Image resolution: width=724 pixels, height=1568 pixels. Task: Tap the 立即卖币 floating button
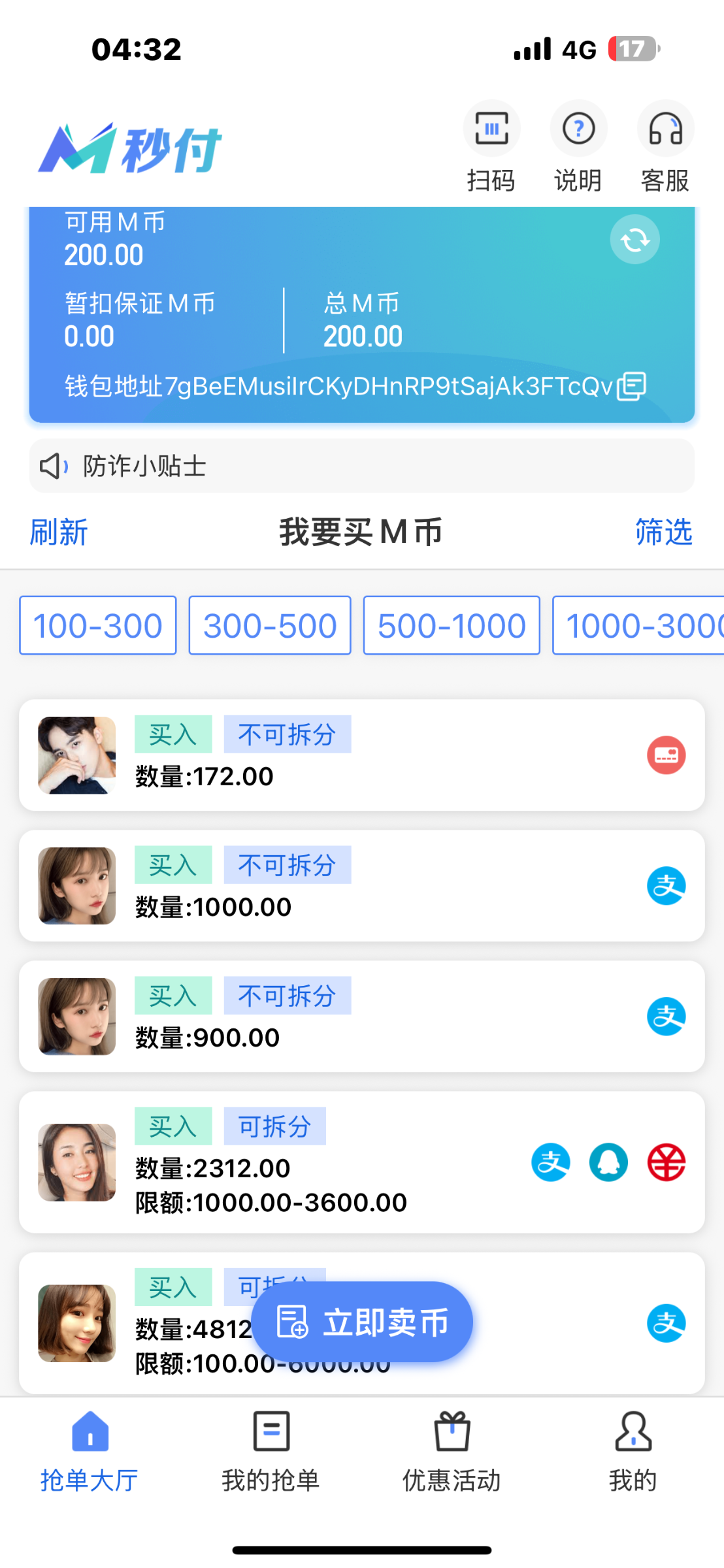(x=362, y=1322)
